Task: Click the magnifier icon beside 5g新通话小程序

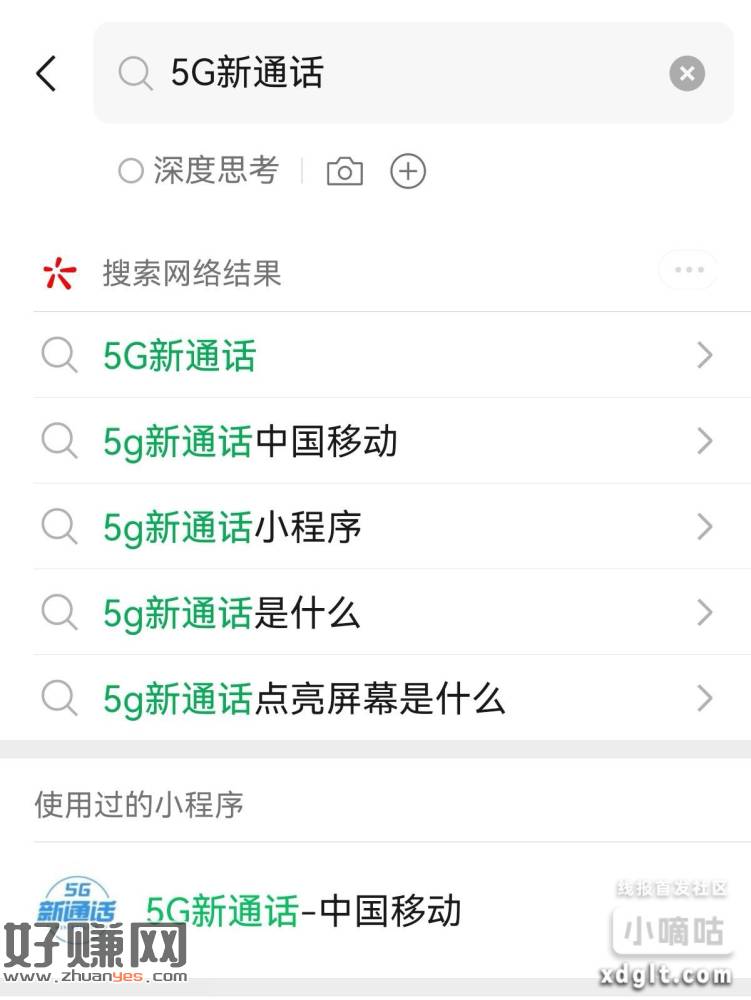Action: point(60,527)
